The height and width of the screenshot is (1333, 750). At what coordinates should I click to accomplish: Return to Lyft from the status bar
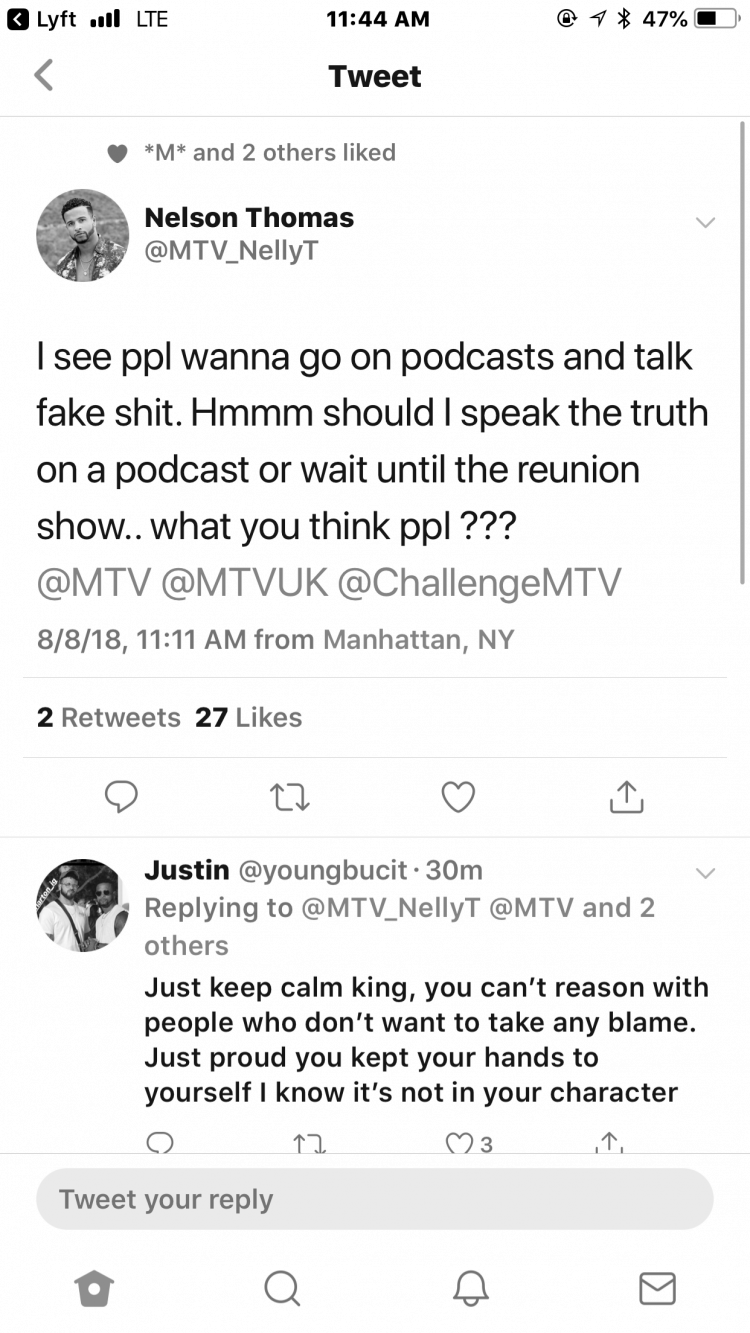point(42,19)
